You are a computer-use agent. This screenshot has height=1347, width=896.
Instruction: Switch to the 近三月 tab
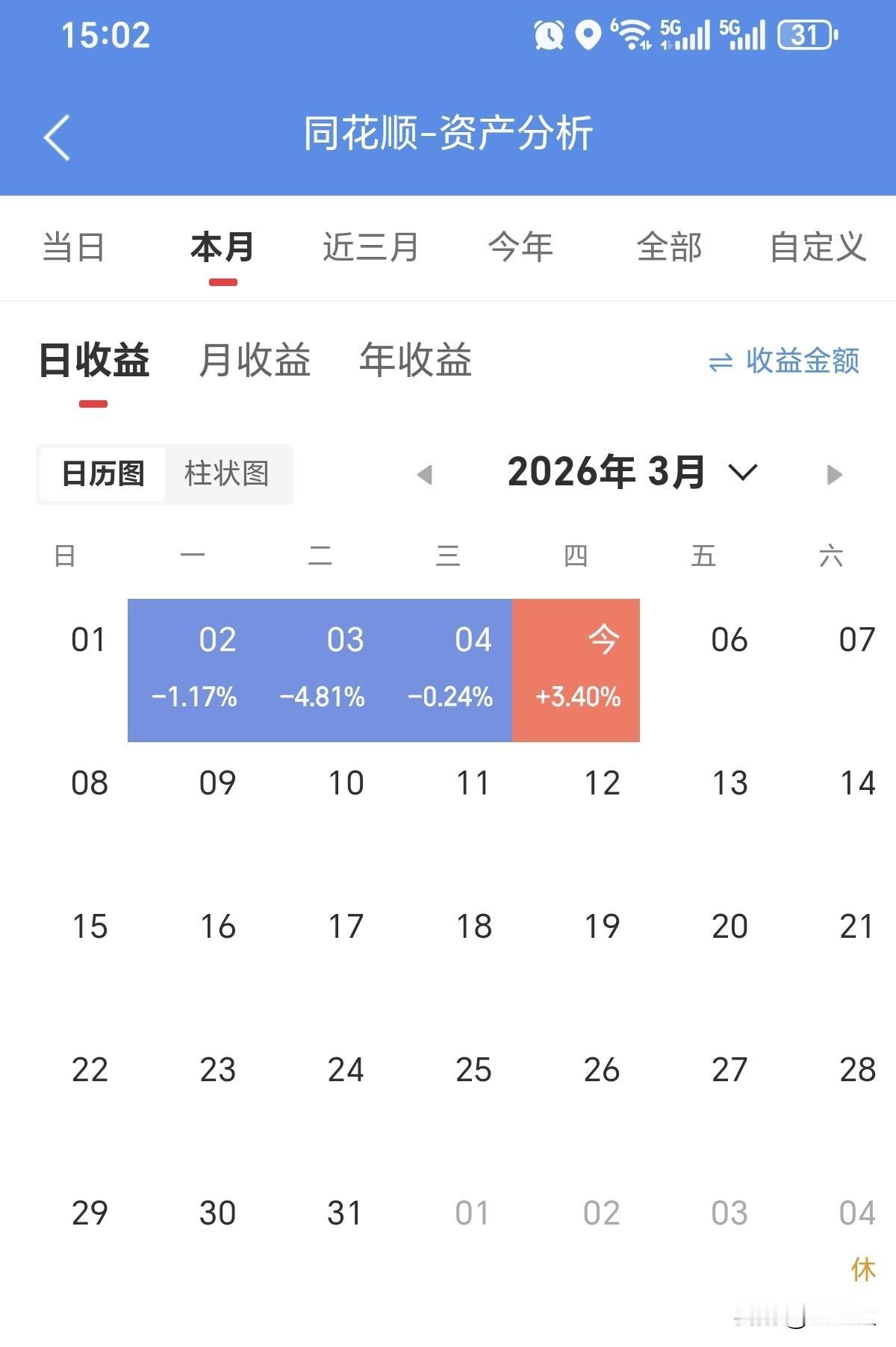click(371, 248)
